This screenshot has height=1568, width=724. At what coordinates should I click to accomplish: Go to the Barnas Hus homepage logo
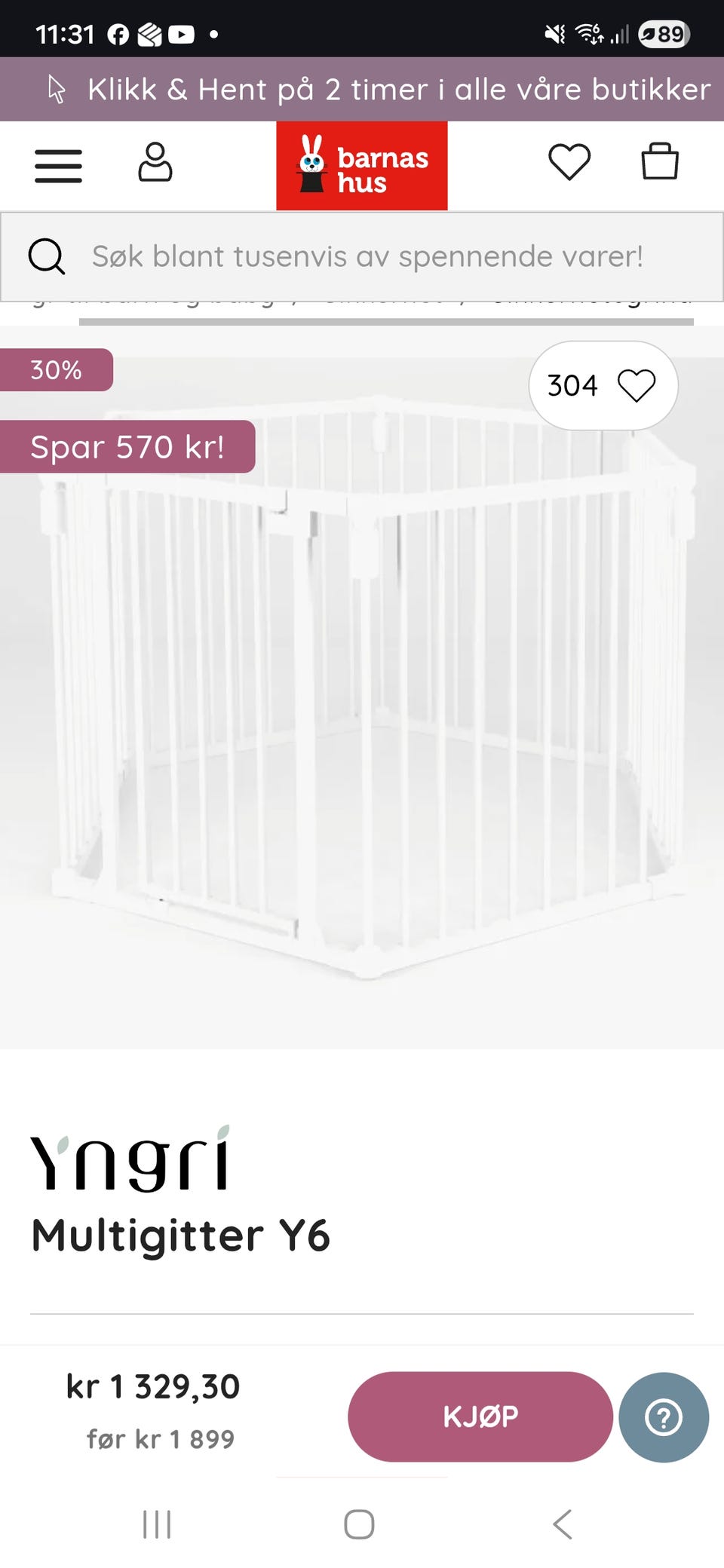point(362,166)
